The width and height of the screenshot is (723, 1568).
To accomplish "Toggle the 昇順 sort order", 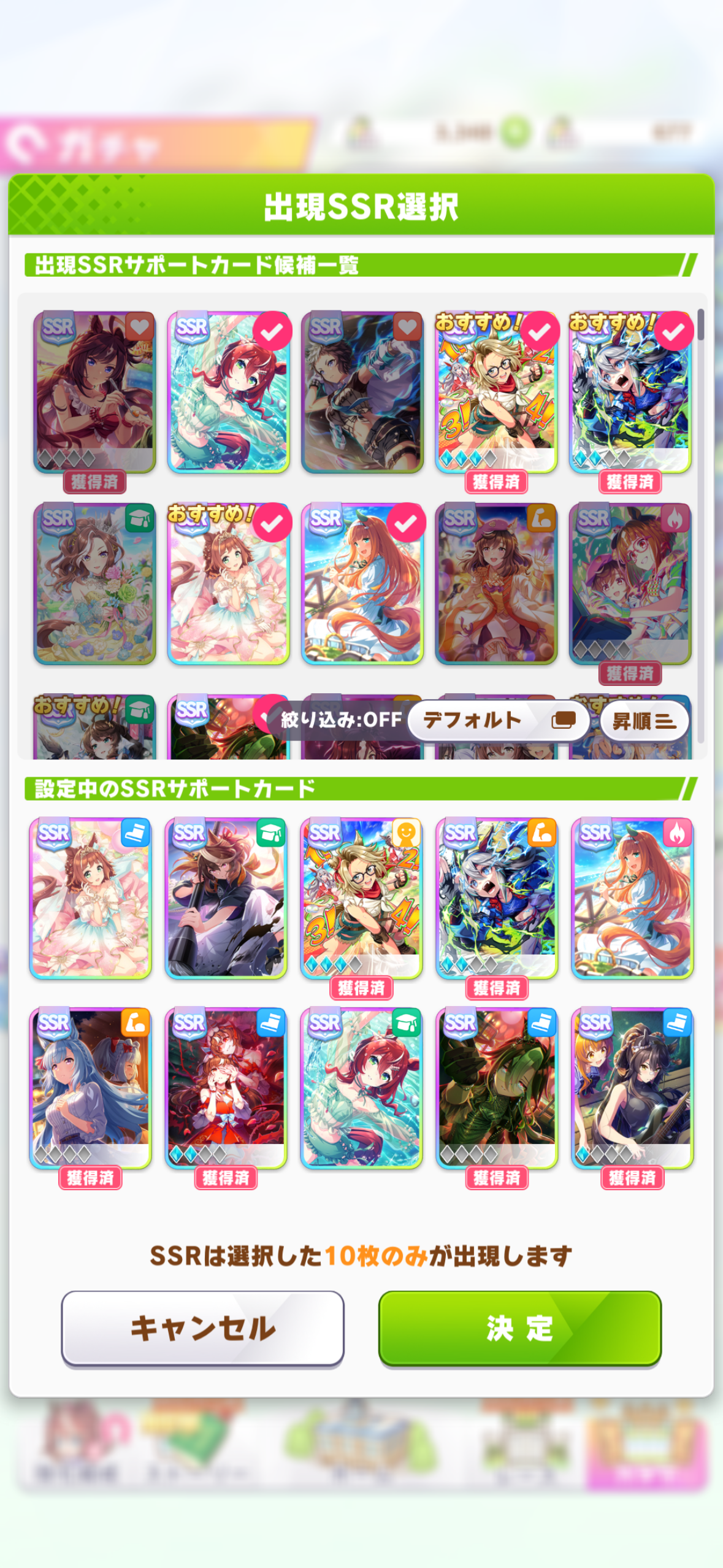I will (x=644, y=721).
